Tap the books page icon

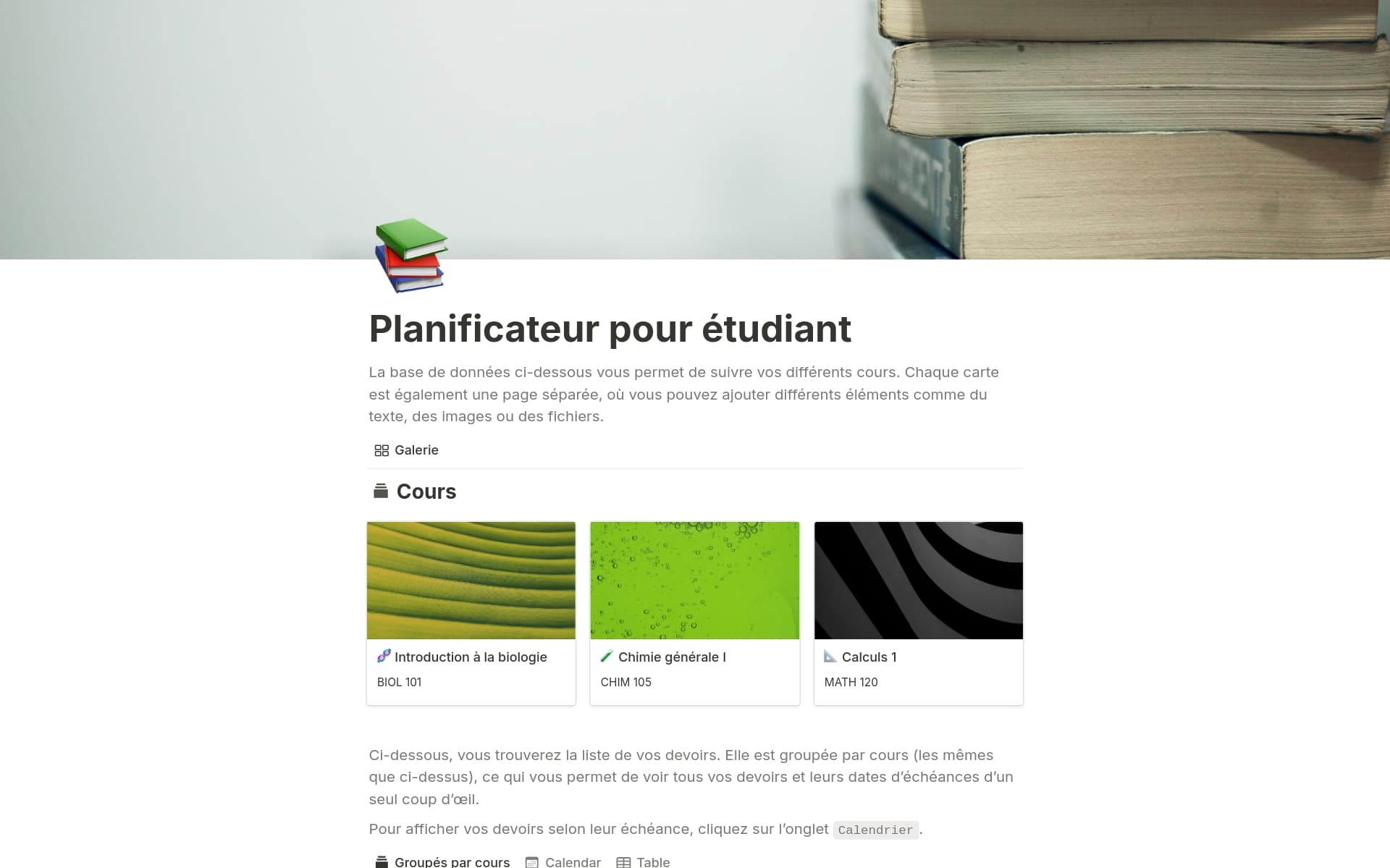coord(410,255)
